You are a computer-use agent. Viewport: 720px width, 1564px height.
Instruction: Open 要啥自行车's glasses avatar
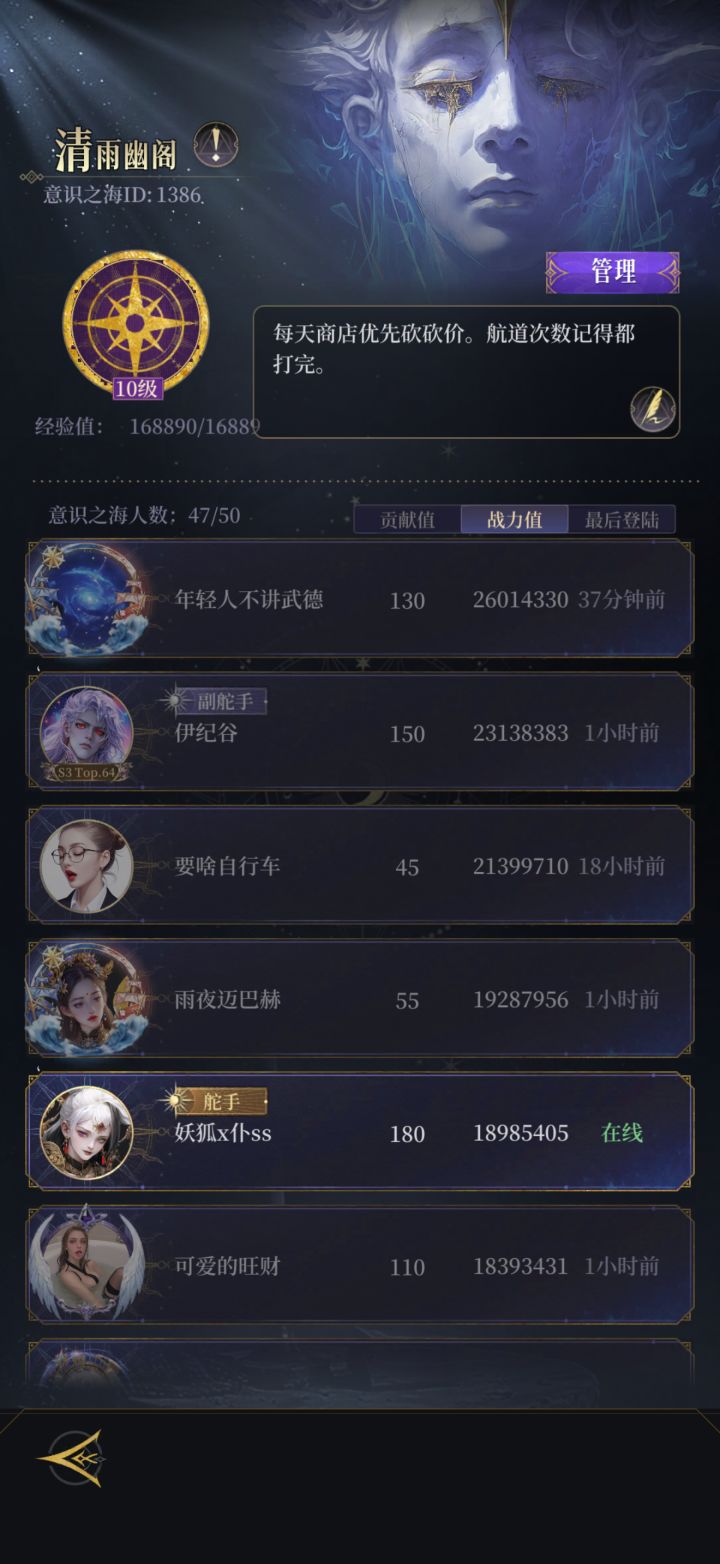coord(87,864)
